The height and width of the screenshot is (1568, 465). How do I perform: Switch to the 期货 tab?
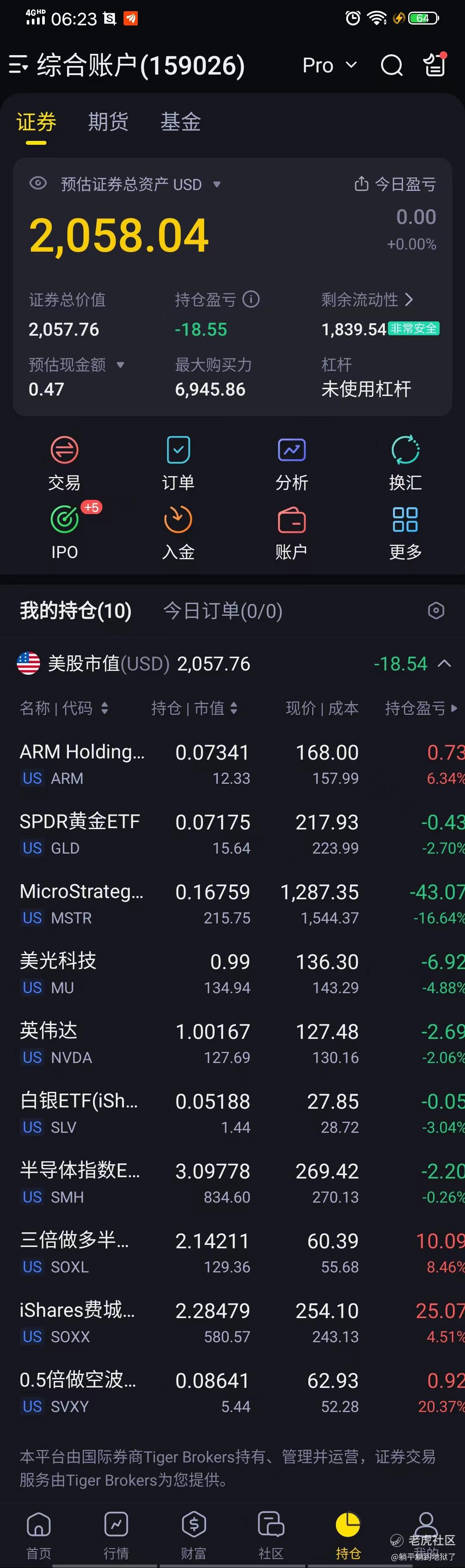[x=108, y=122]
